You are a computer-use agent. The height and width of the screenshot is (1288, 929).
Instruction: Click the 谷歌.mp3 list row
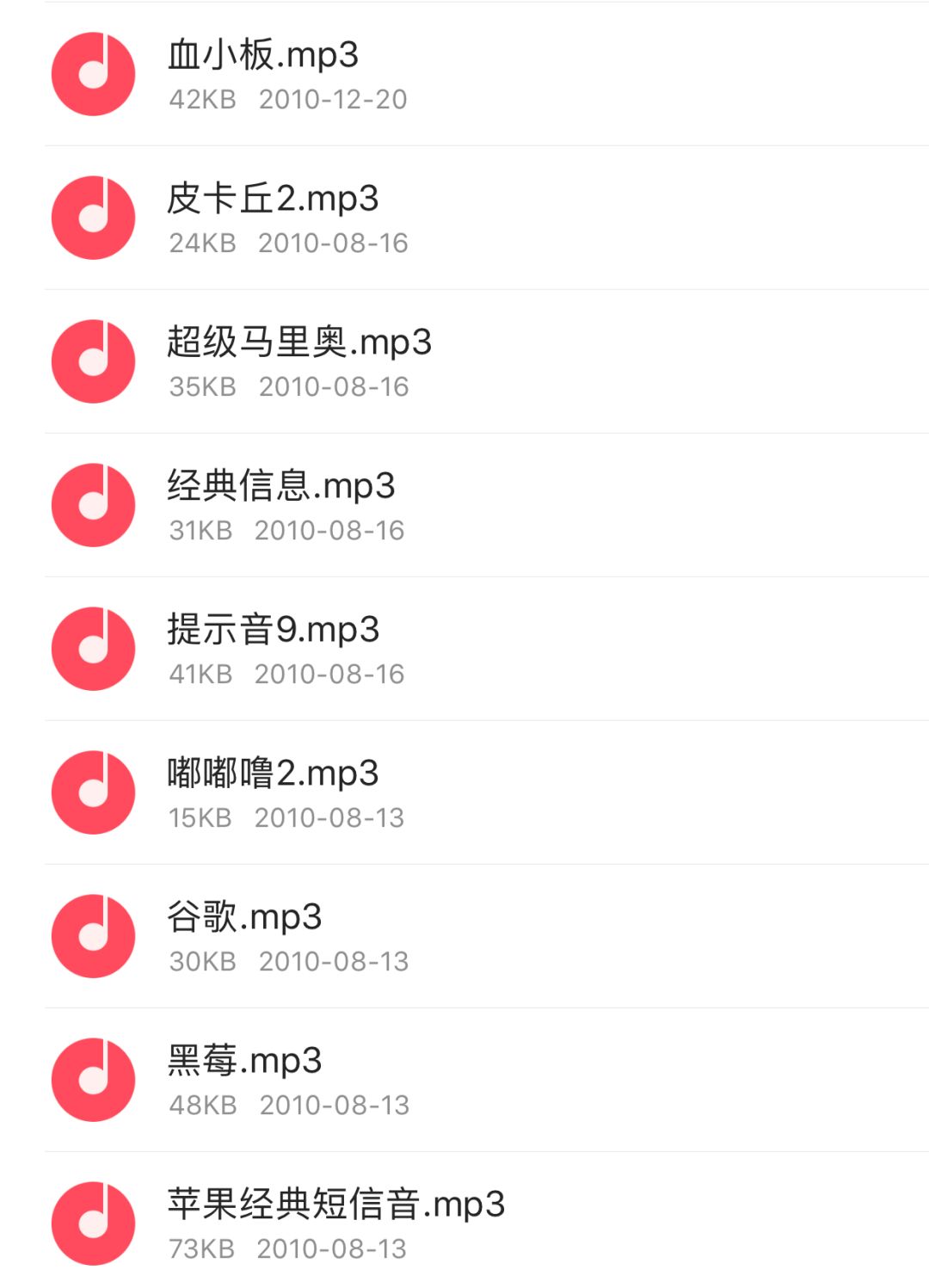coord(243,915)
